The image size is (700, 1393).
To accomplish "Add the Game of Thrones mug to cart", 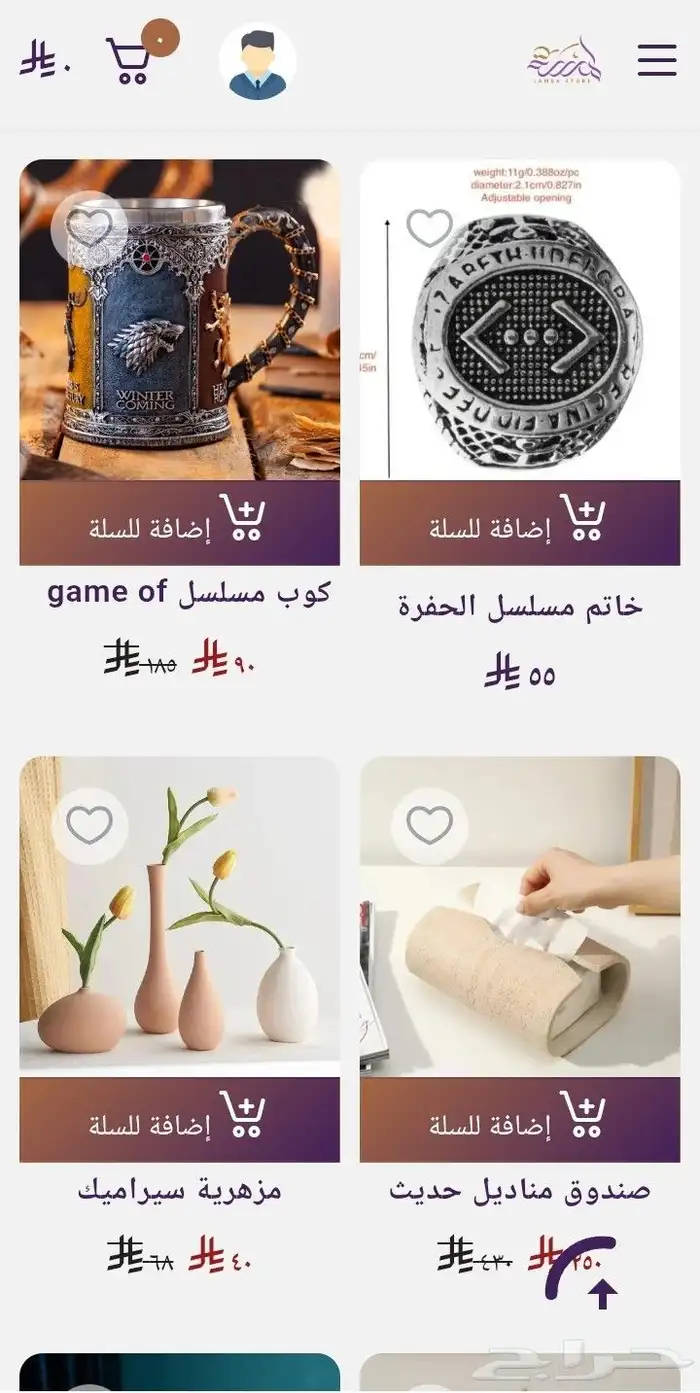I will pyautogui.click(x=180, y=523).
